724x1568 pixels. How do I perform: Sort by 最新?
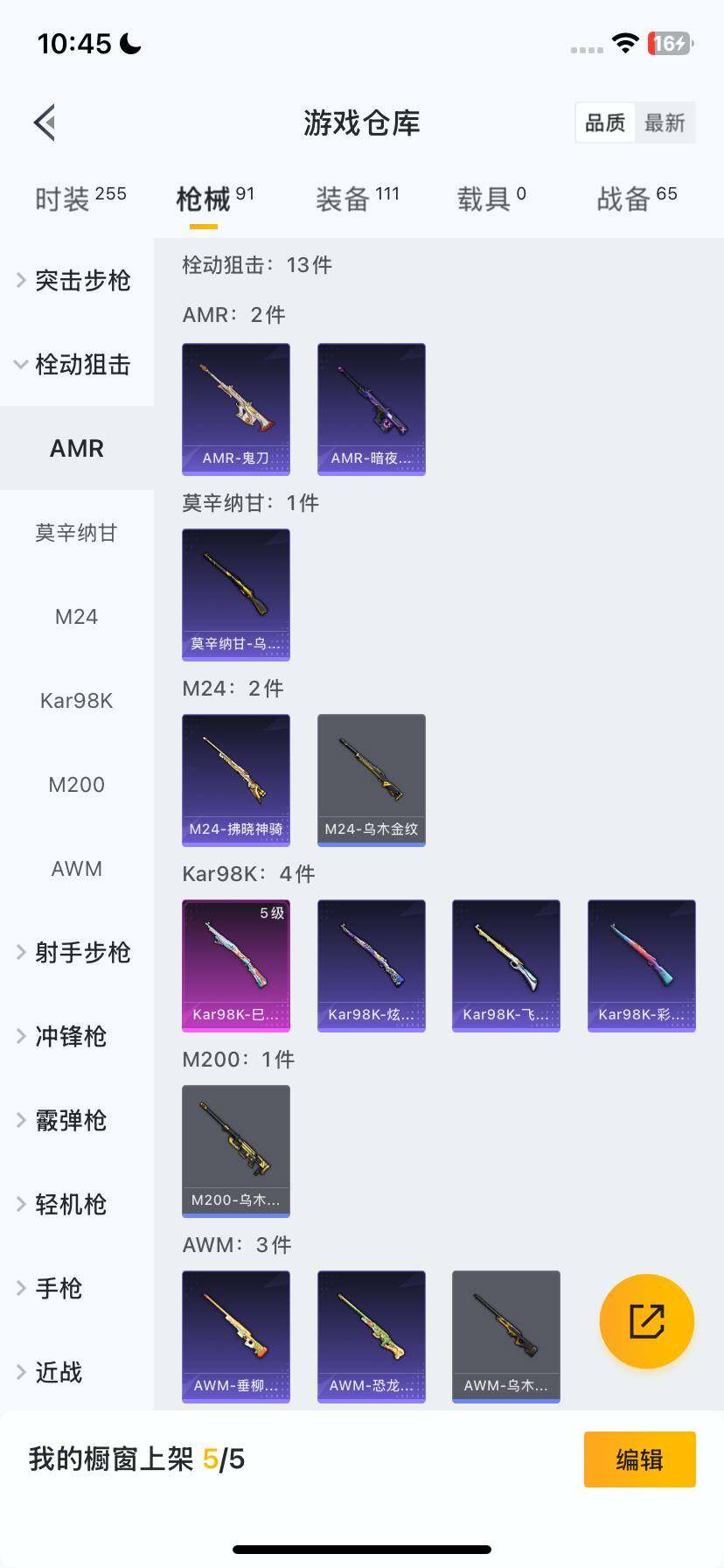[665, 122]
